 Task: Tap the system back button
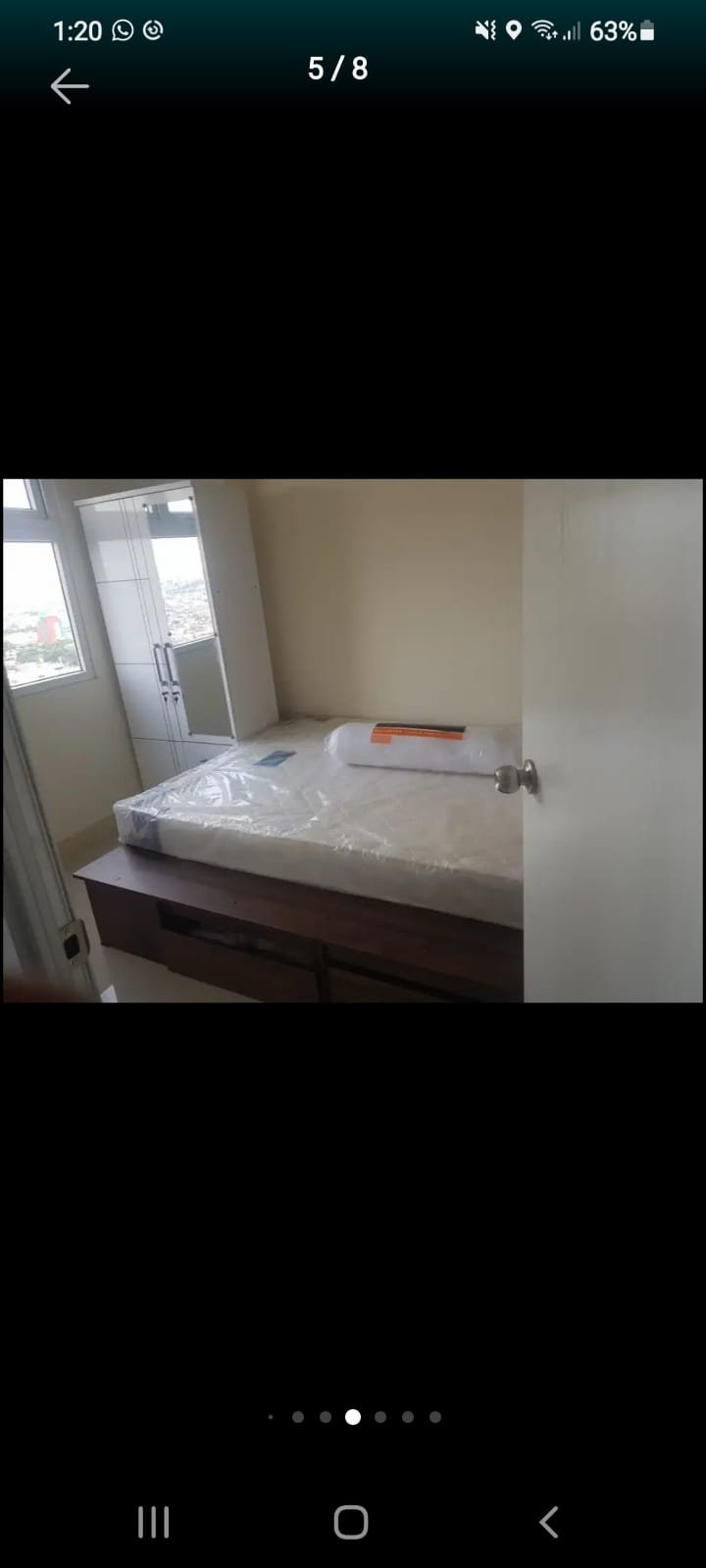click(549, 1522)
